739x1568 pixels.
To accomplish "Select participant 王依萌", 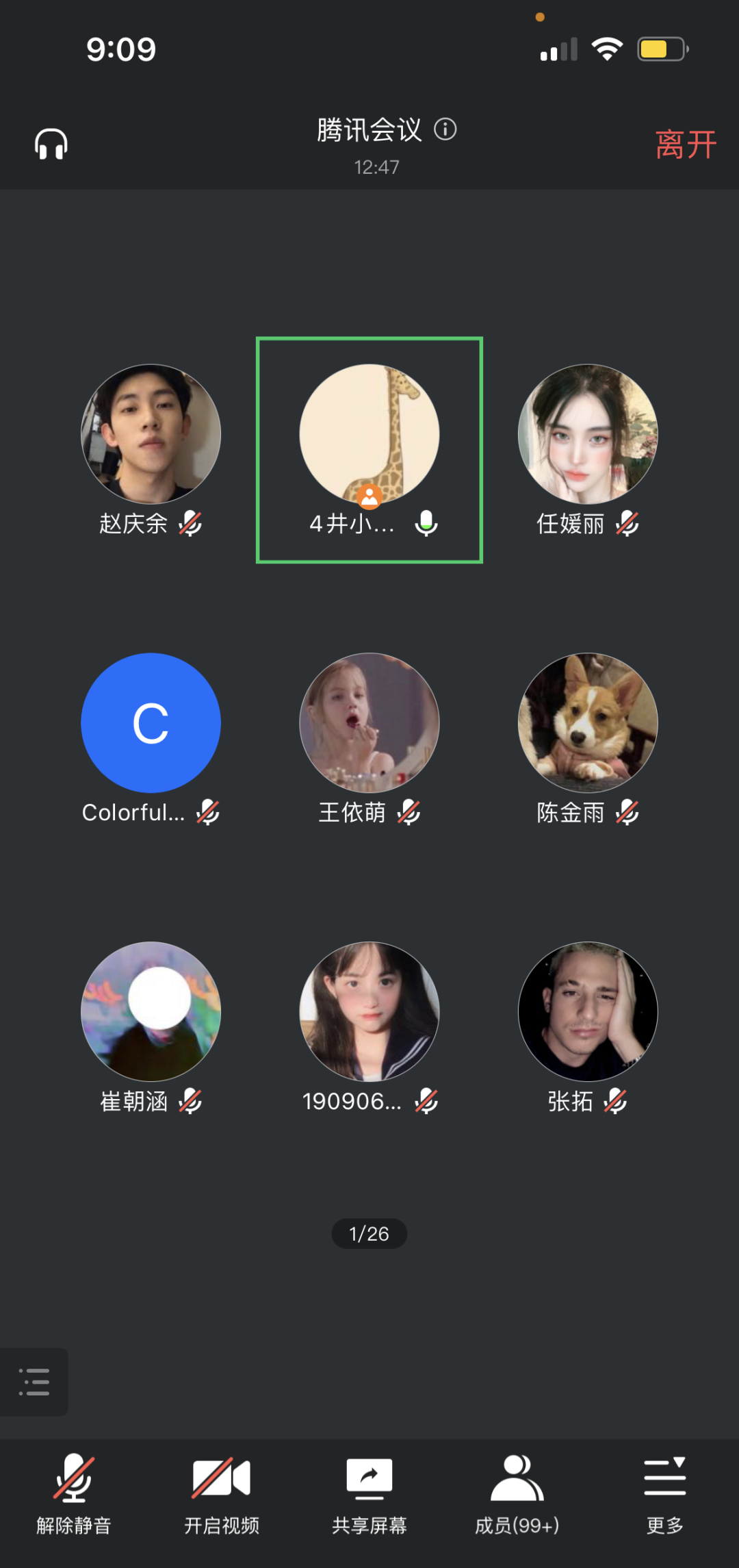I will (369, 723).
